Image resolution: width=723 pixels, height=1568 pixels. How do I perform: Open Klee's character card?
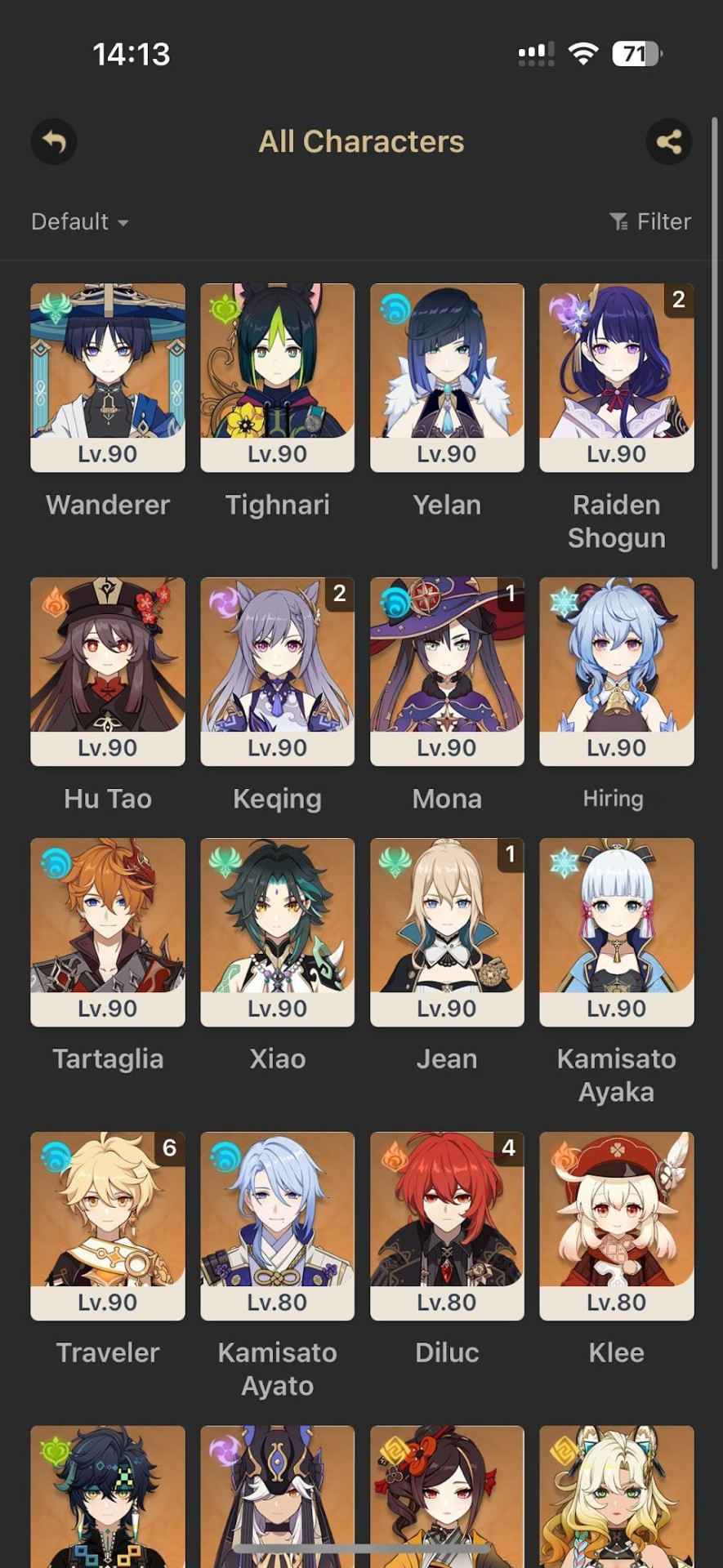[616, 1226]
